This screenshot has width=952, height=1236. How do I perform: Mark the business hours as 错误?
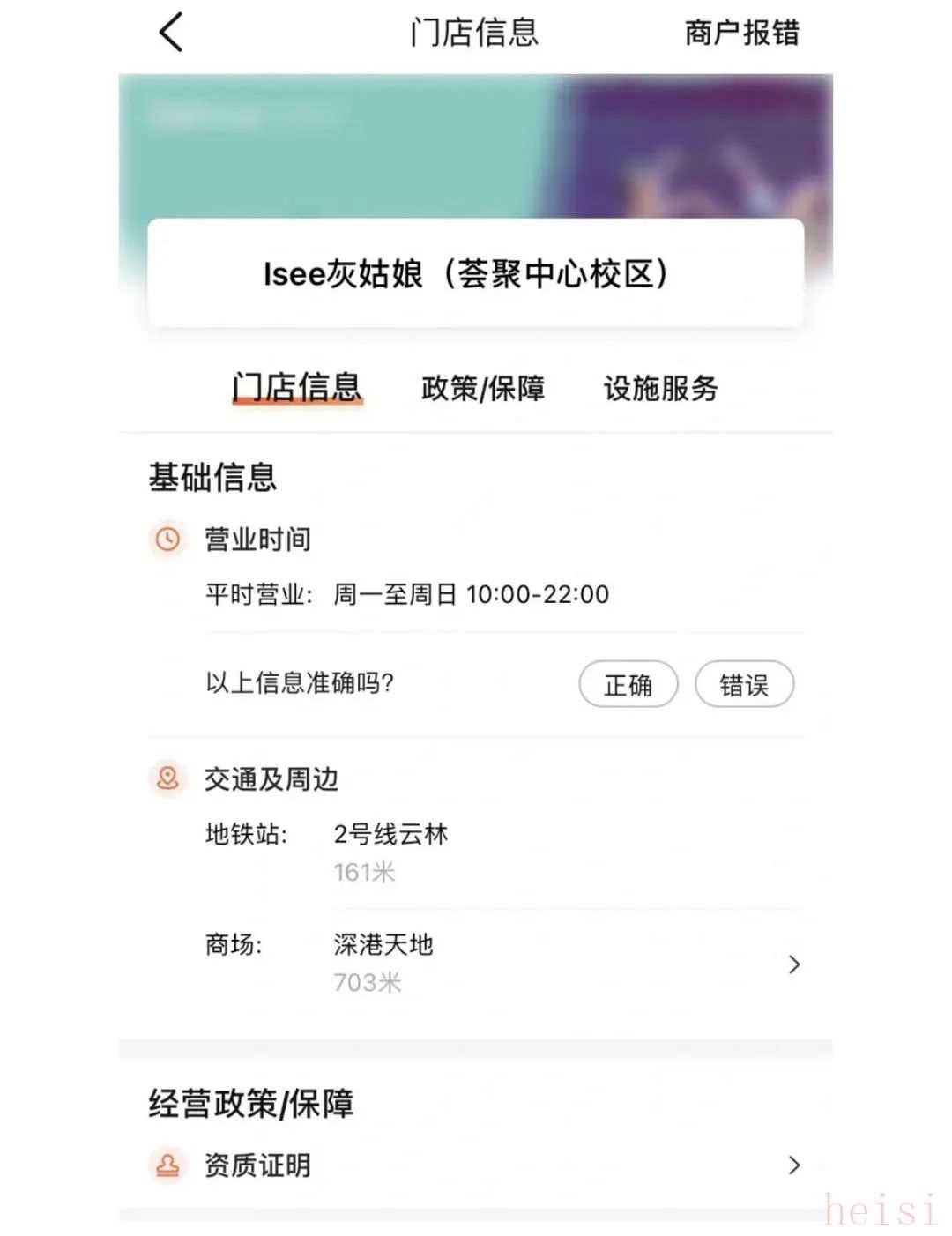coord(744,684)
